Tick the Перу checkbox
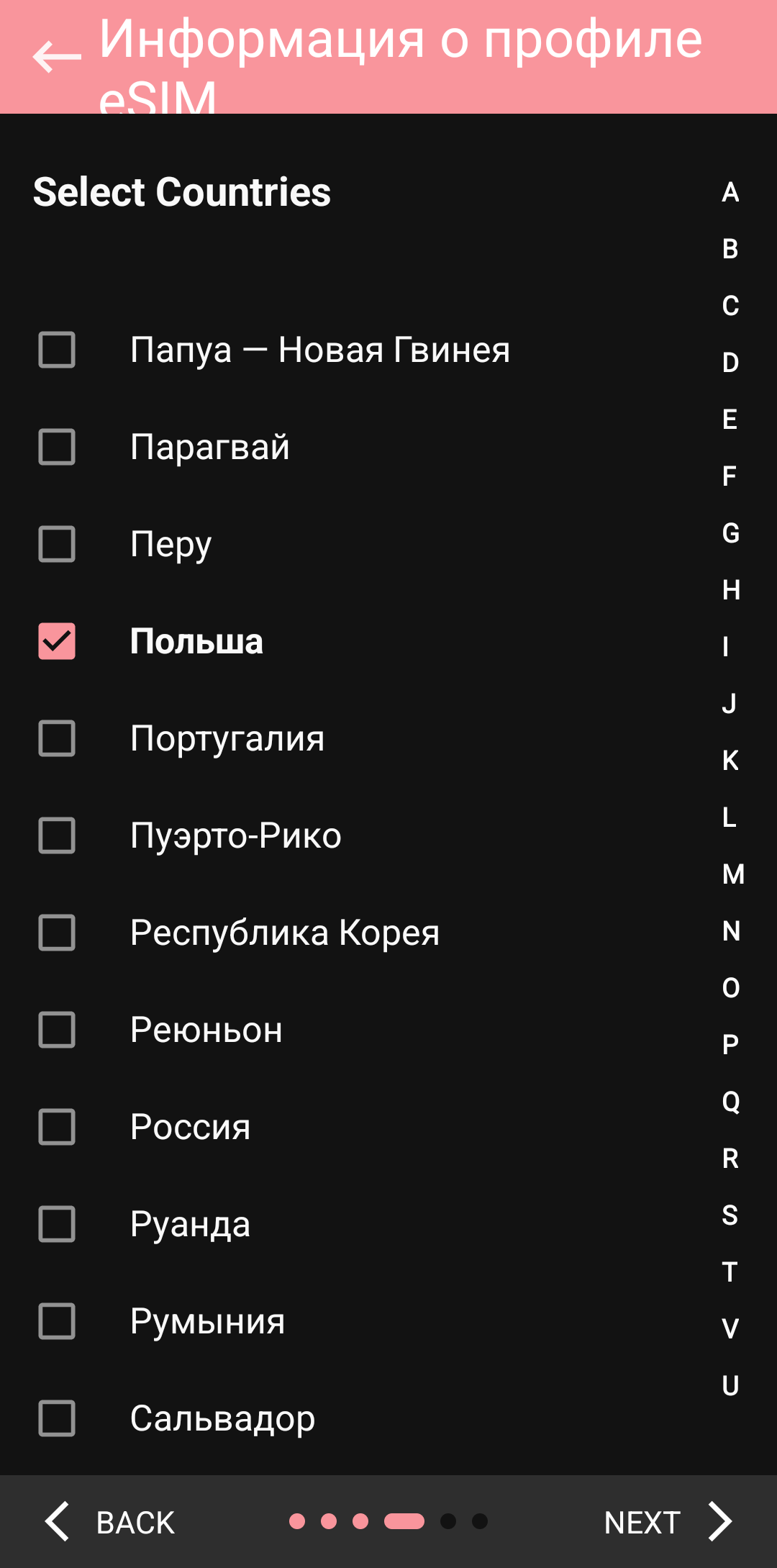 coord(57,544)
